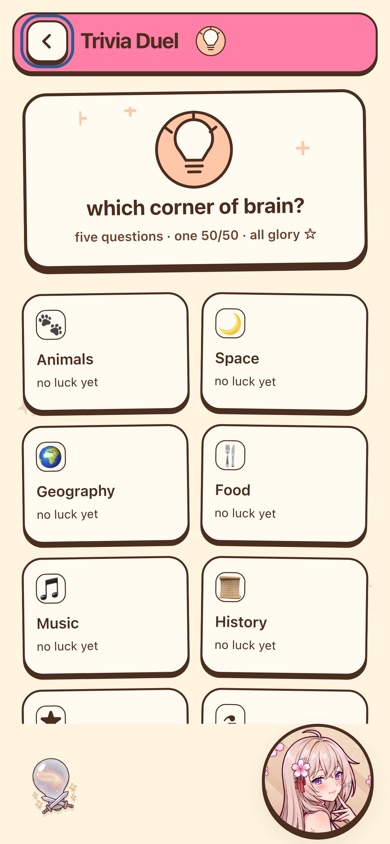Pick the Food trivia category
Viewport: 390px width, 844px height.
(x=285, y=485)
